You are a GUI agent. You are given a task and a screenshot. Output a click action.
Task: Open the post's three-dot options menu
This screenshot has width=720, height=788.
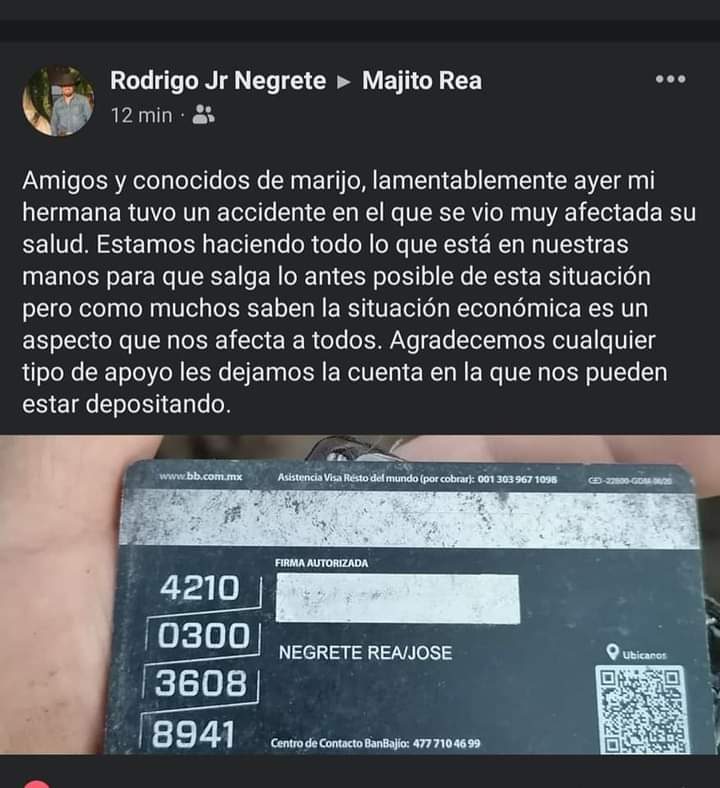pyautogui.click(x=669, y=79)
